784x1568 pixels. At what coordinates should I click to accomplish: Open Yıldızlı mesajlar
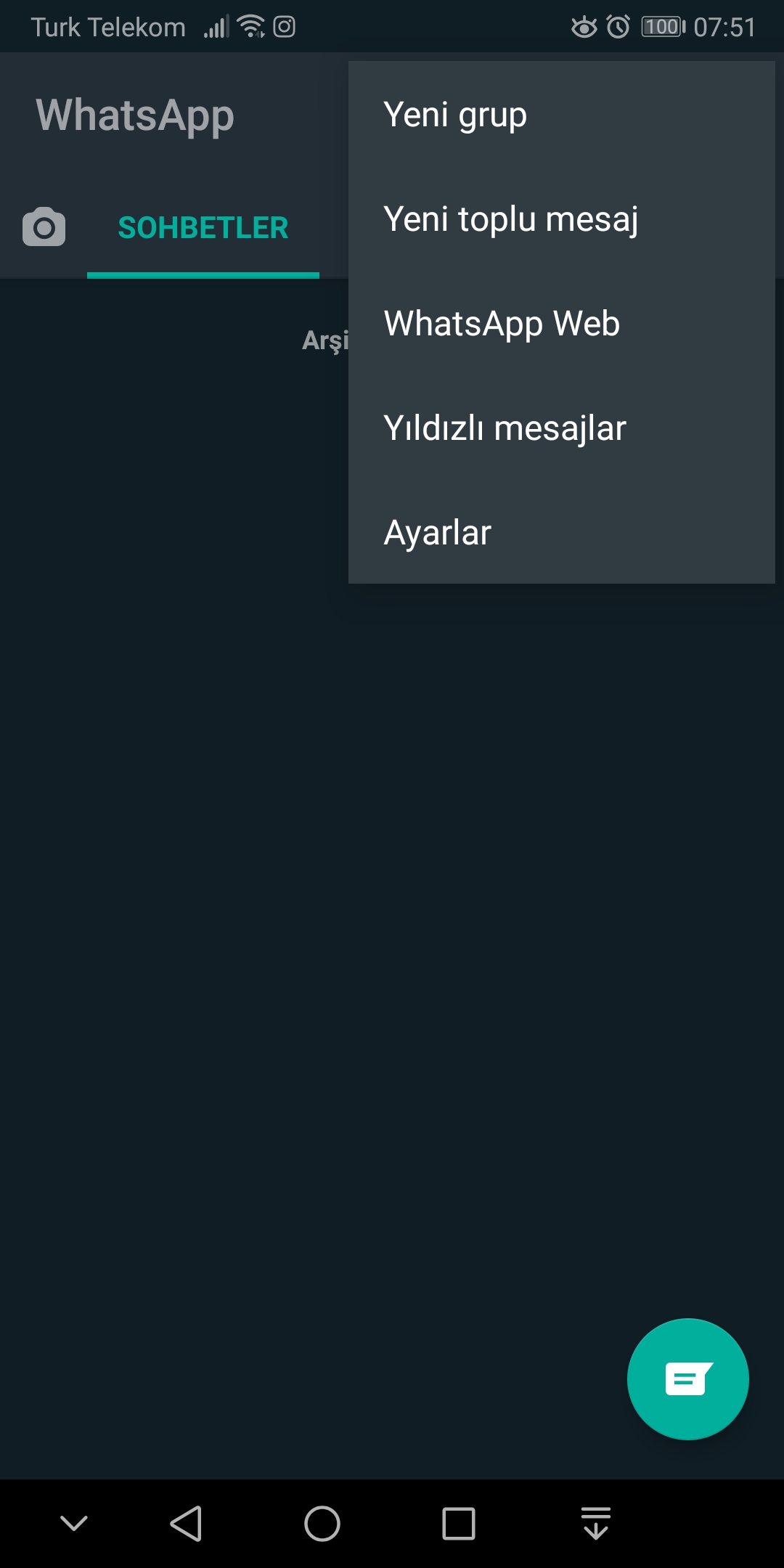click(x=504, y=428)
